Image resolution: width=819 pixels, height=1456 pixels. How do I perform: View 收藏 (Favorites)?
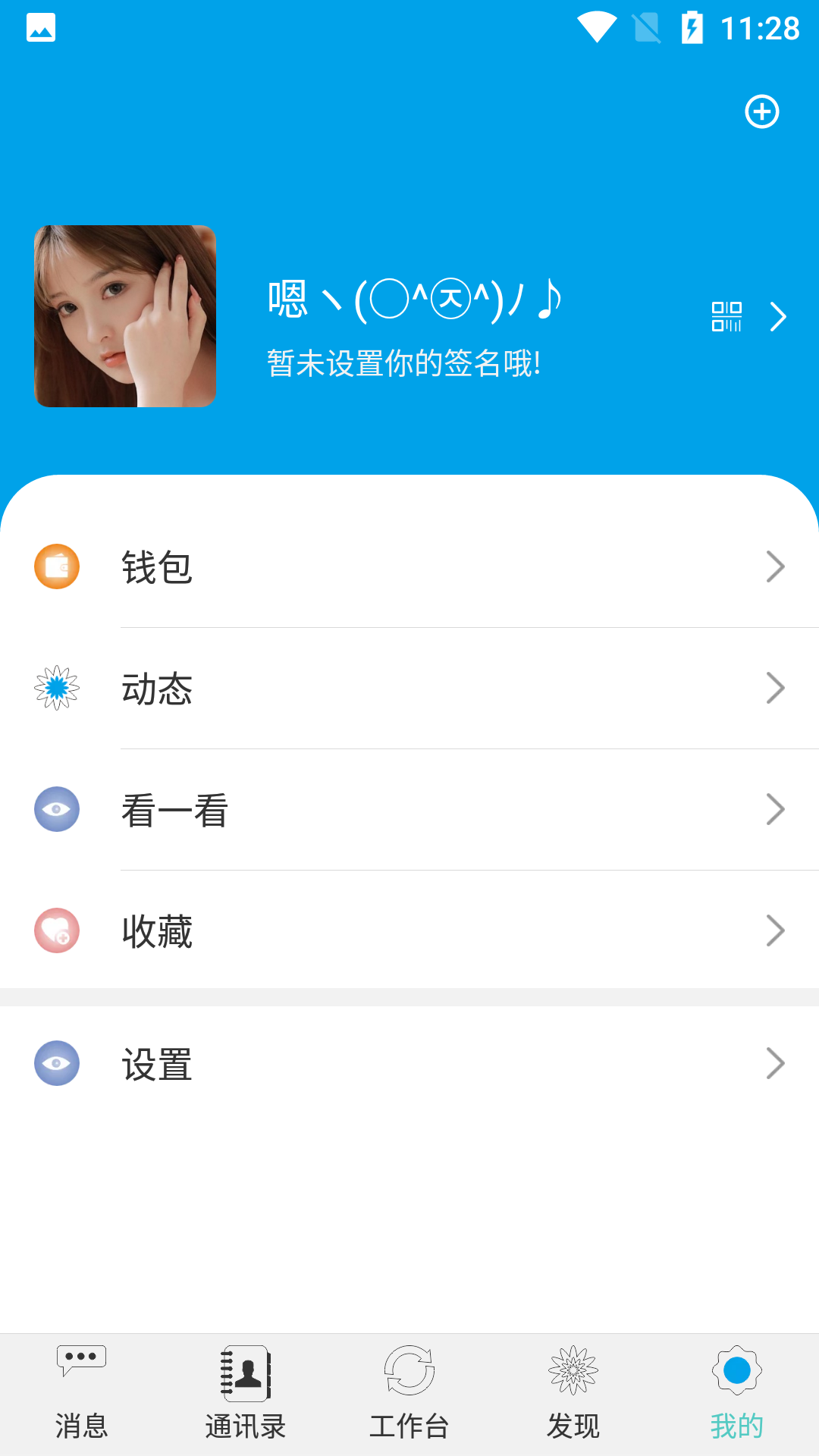click(409, 931)
